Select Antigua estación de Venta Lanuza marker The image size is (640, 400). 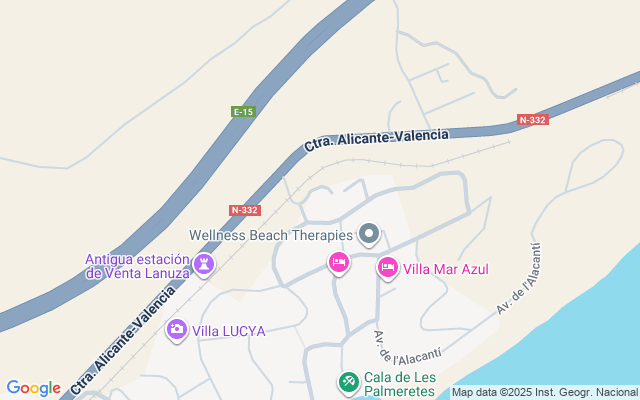(x=204, y=265)
